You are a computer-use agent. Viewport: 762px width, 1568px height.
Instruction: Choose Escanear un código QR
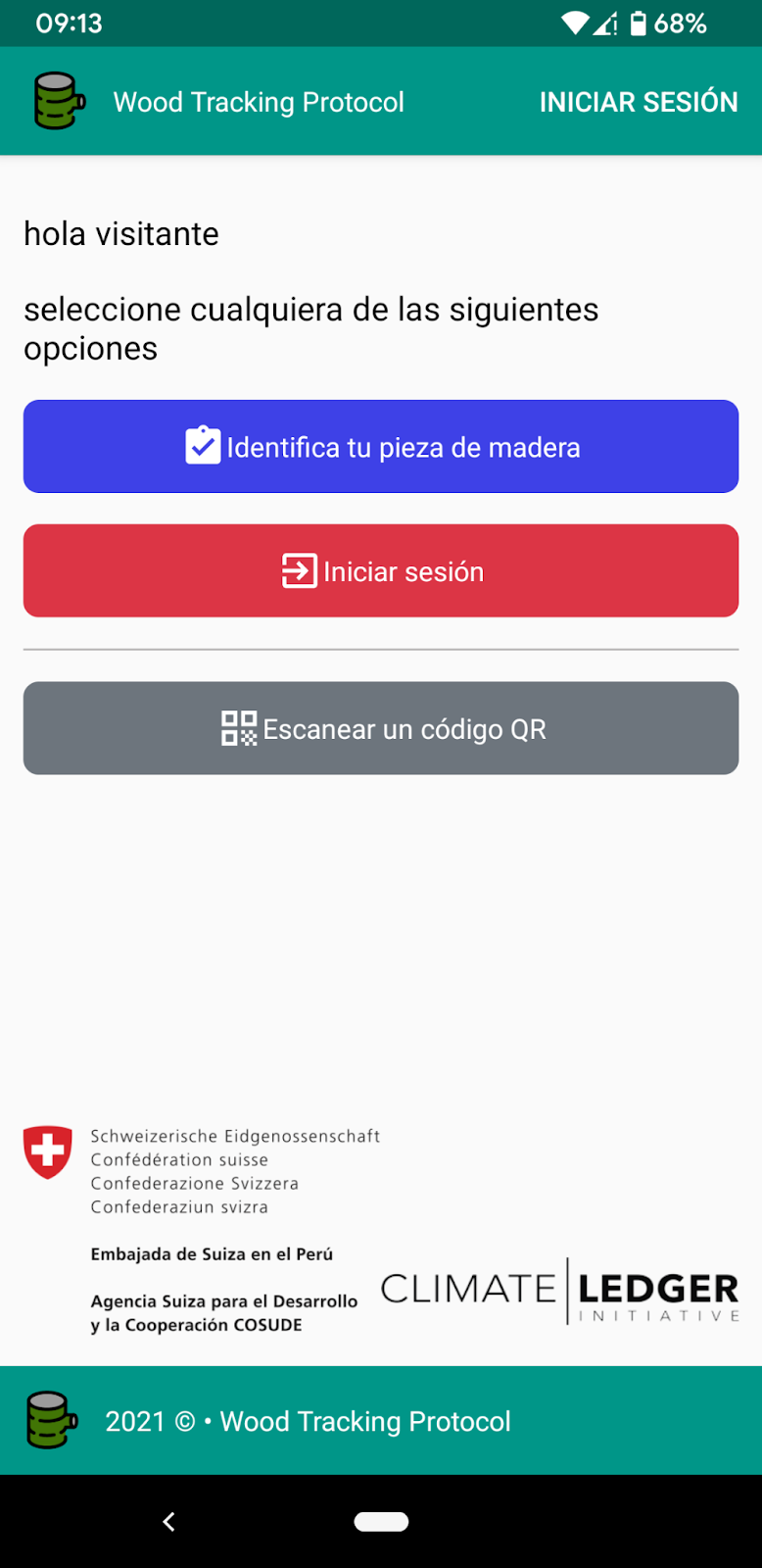(381, 728)
